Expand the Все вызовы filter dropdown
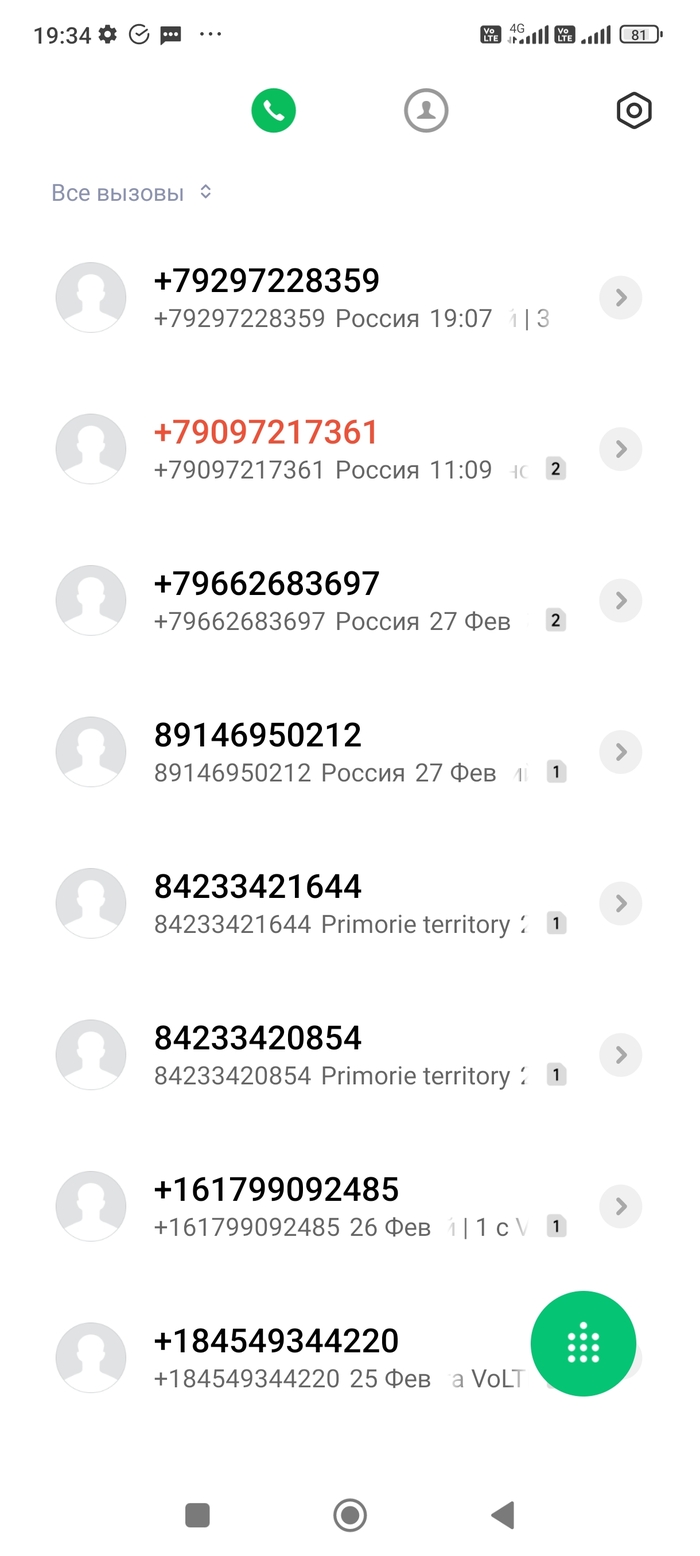Screen dimensions: 700x1556 [x=132, y=193]
